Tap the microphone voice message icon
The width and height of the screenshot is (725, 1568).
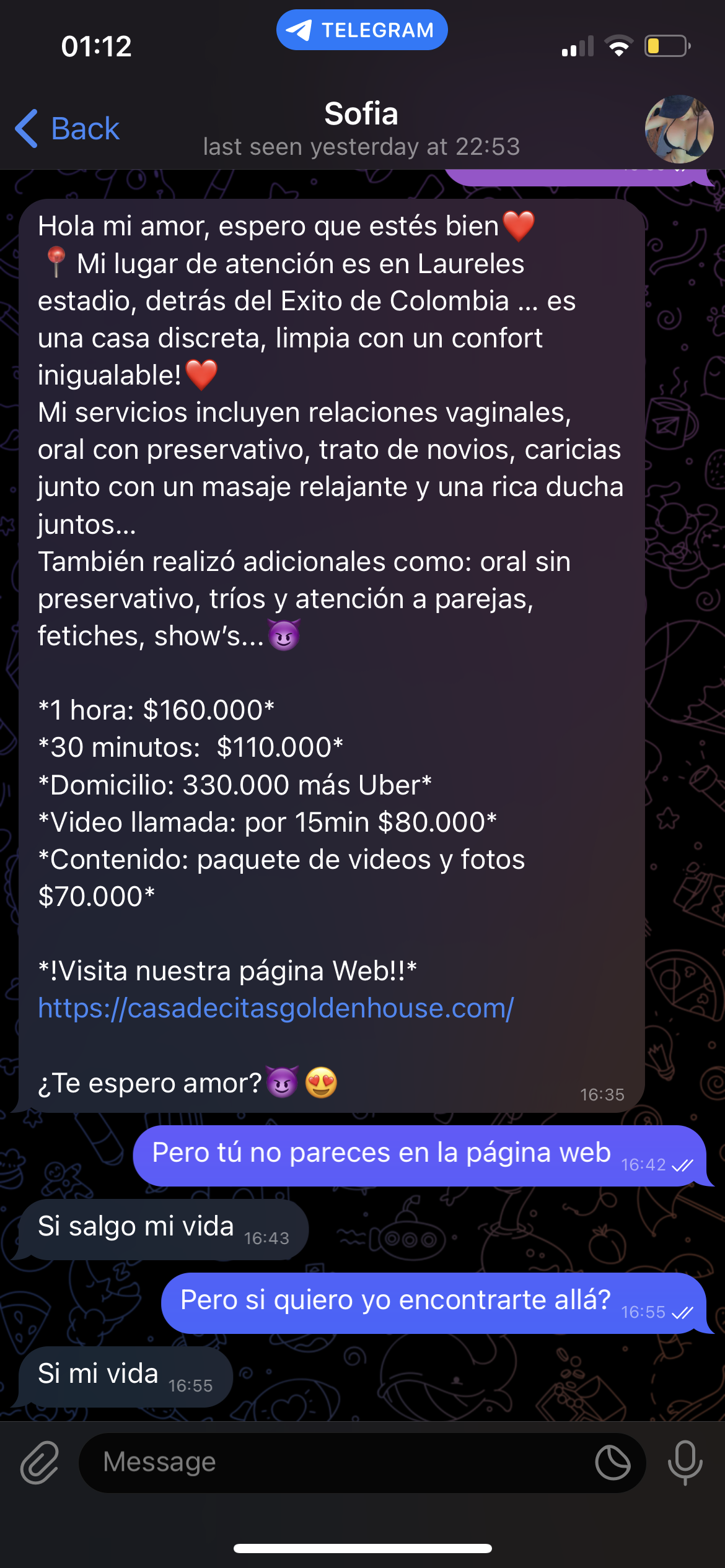(685, 1463)
